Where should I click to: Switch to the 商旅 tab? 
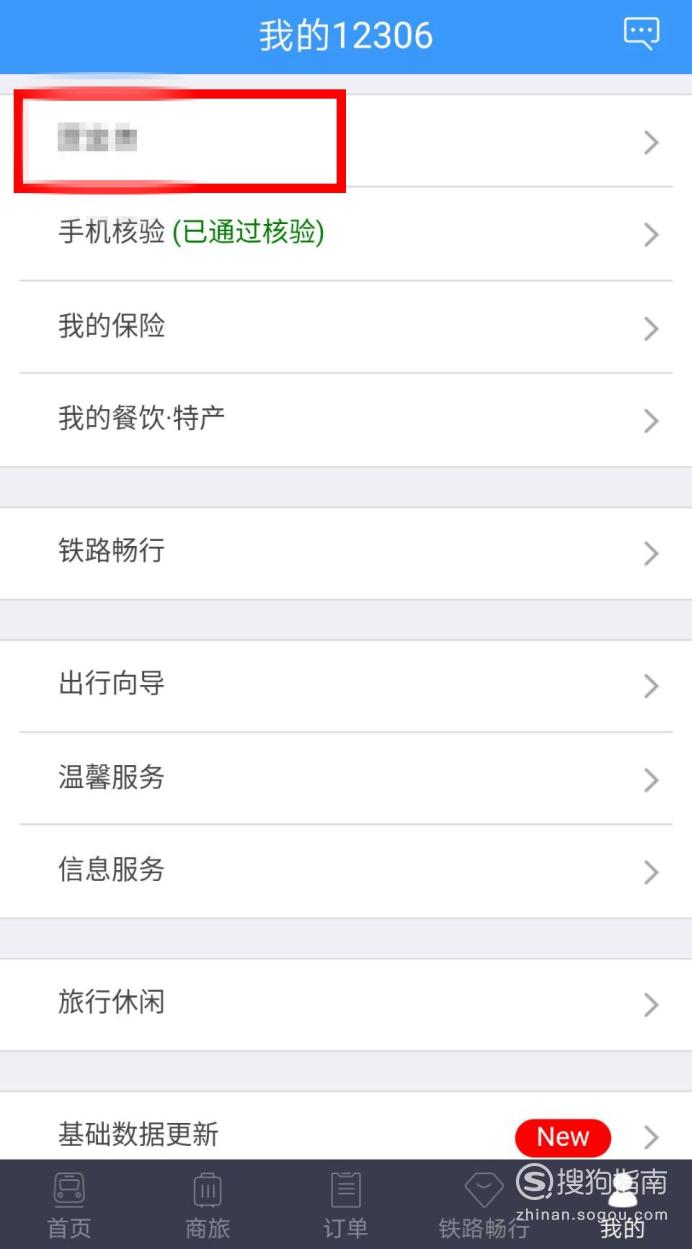207,1205
